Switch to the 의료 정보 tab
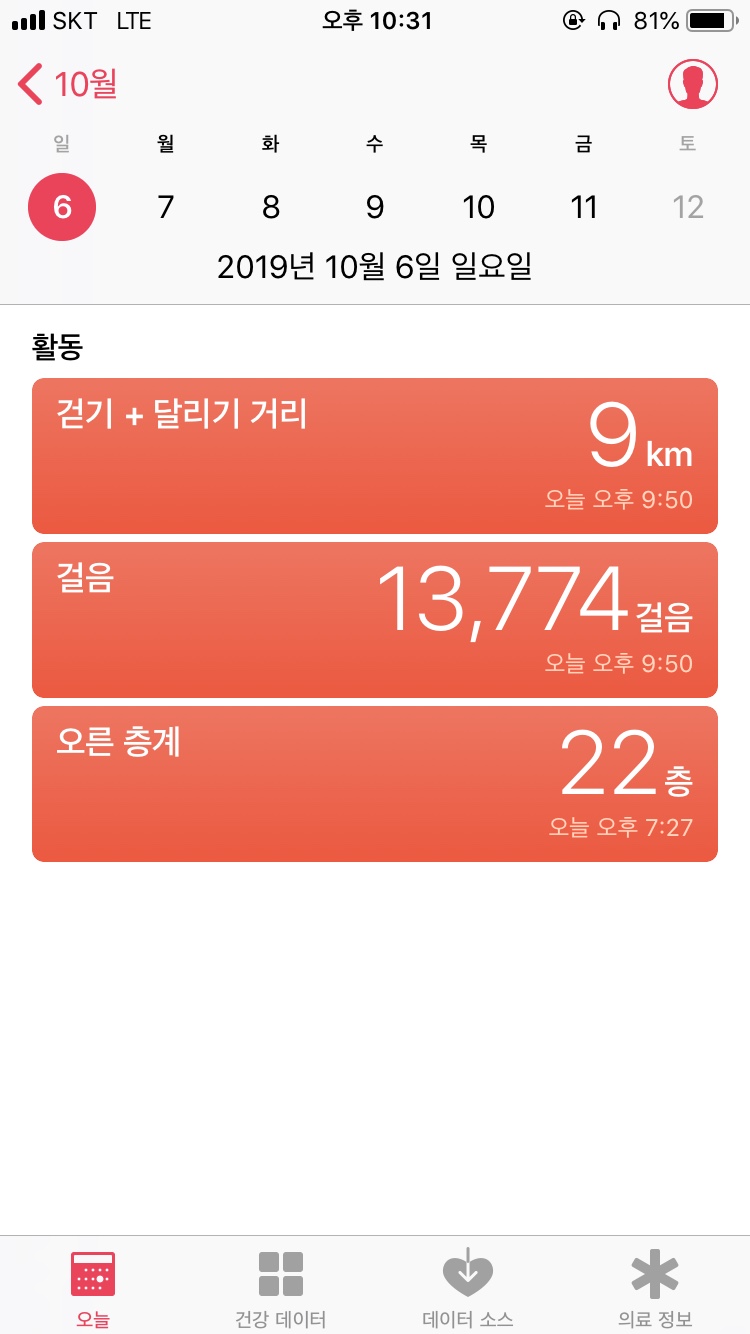750x1334 pixels. click(655, 1288)
